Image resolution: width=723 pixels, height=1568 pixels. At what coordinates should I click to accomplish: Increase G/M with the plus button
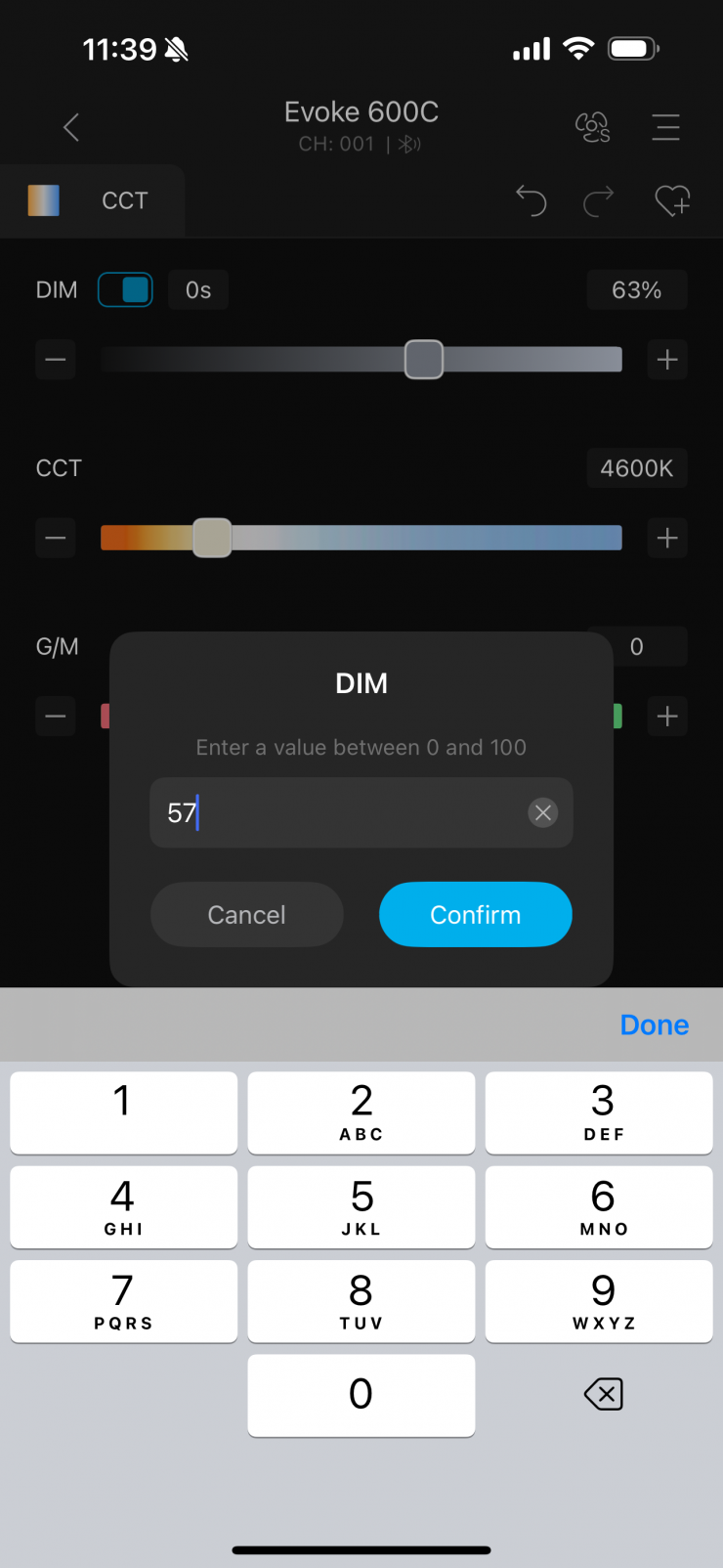coord(667,717)
